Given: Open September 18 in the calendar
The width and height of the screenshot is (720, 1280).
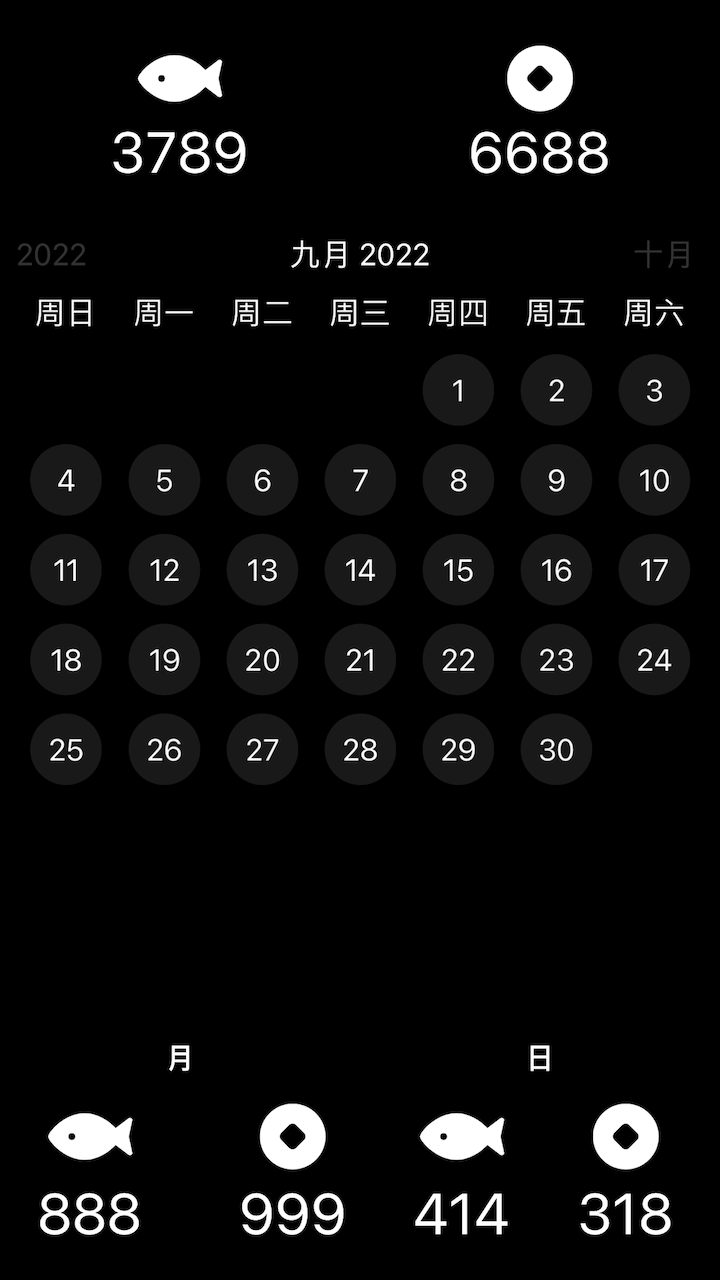Looking at the screenshot, I should [66, 660].
